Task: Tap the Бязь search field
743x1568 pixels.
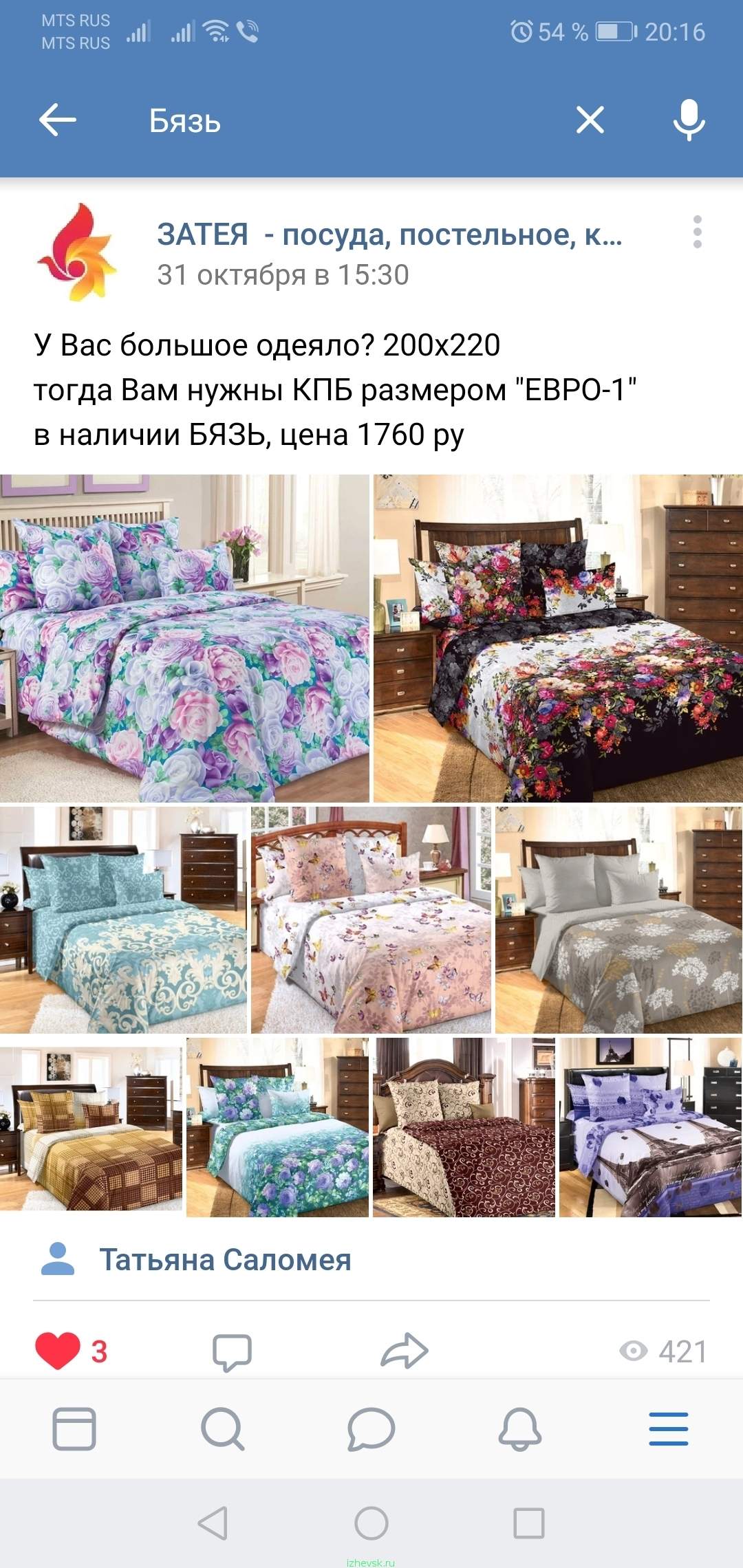Action: pyautogui.click(x=344, y=120)
